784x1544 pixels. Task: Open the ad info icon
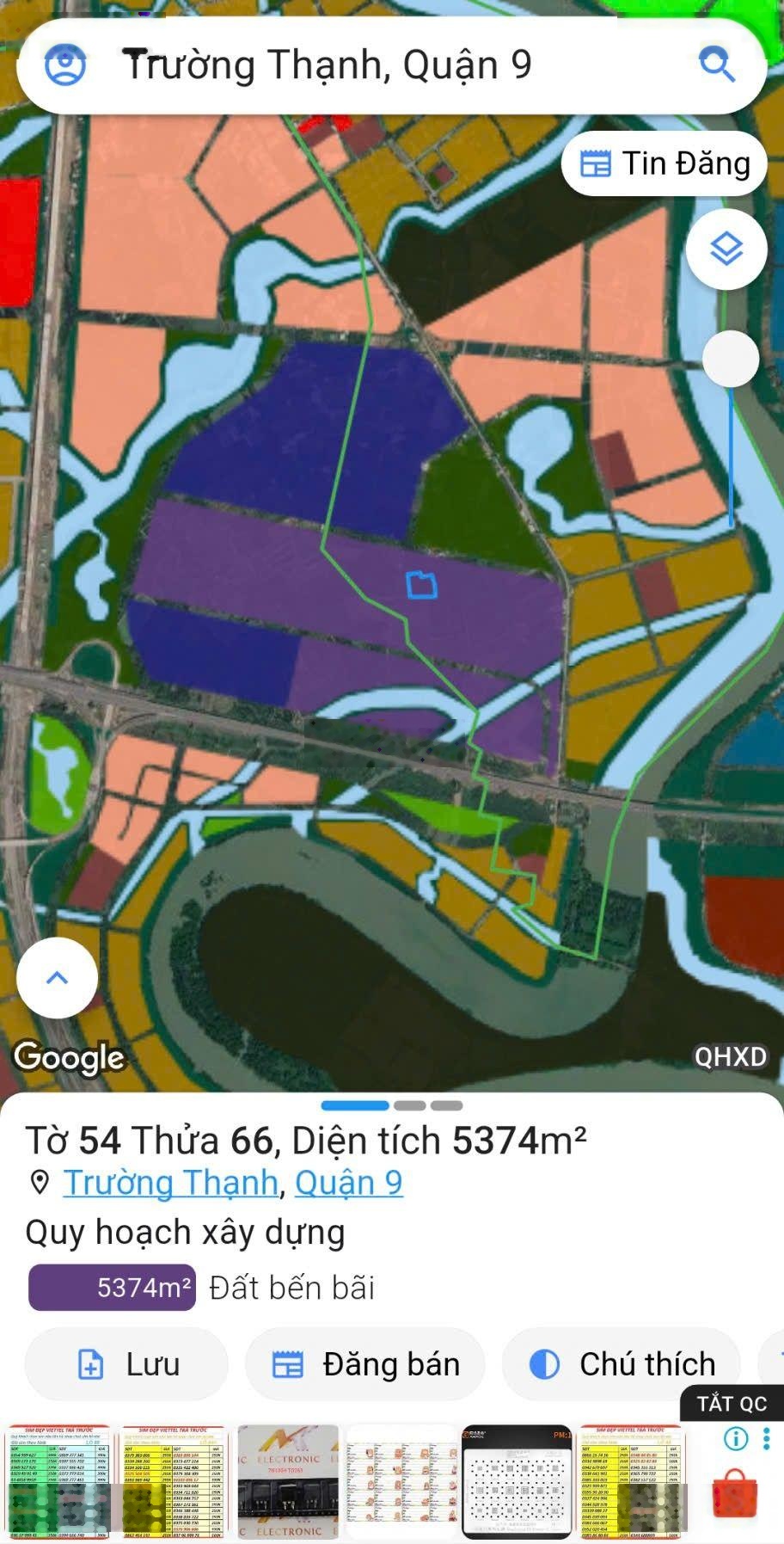[x=736, y=1438]
